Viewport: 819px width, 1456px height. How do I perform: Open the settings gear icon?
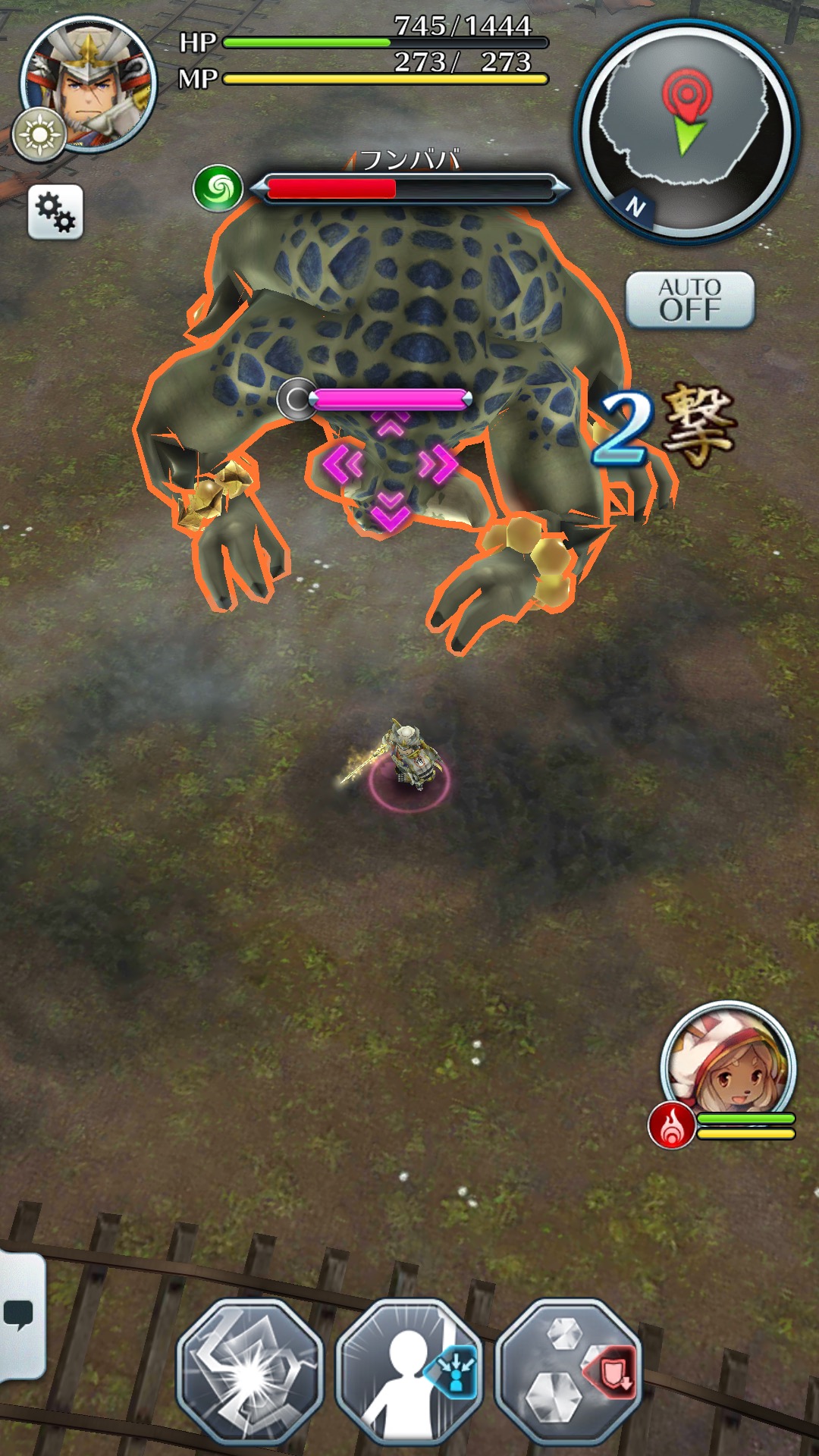click(x=55, y=212)
